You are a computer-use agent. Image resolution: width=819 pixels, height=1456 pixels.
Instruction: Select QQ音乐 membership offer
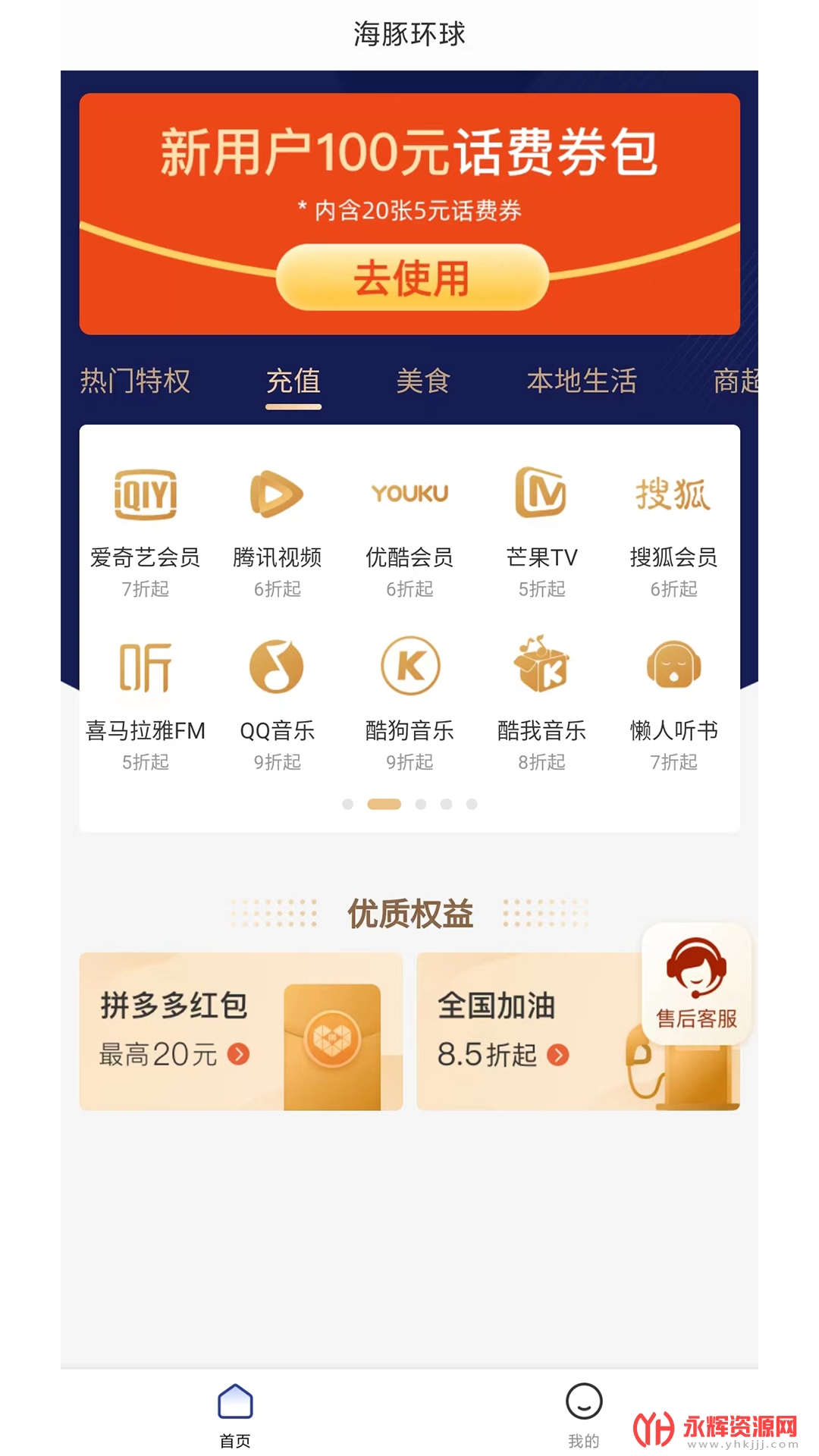[278, 704]
